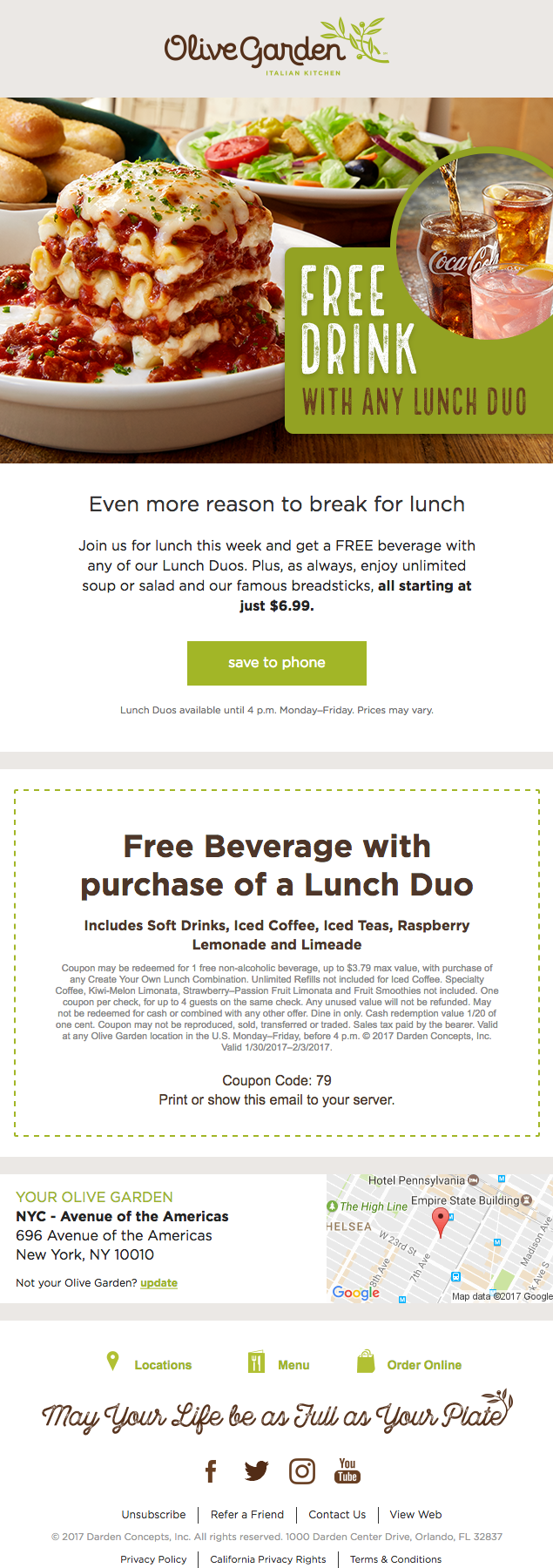Tap the Free Drink lunch duo banner
Screen dimensions: 553x1568
pyautogui.click(x=276, y=280)
